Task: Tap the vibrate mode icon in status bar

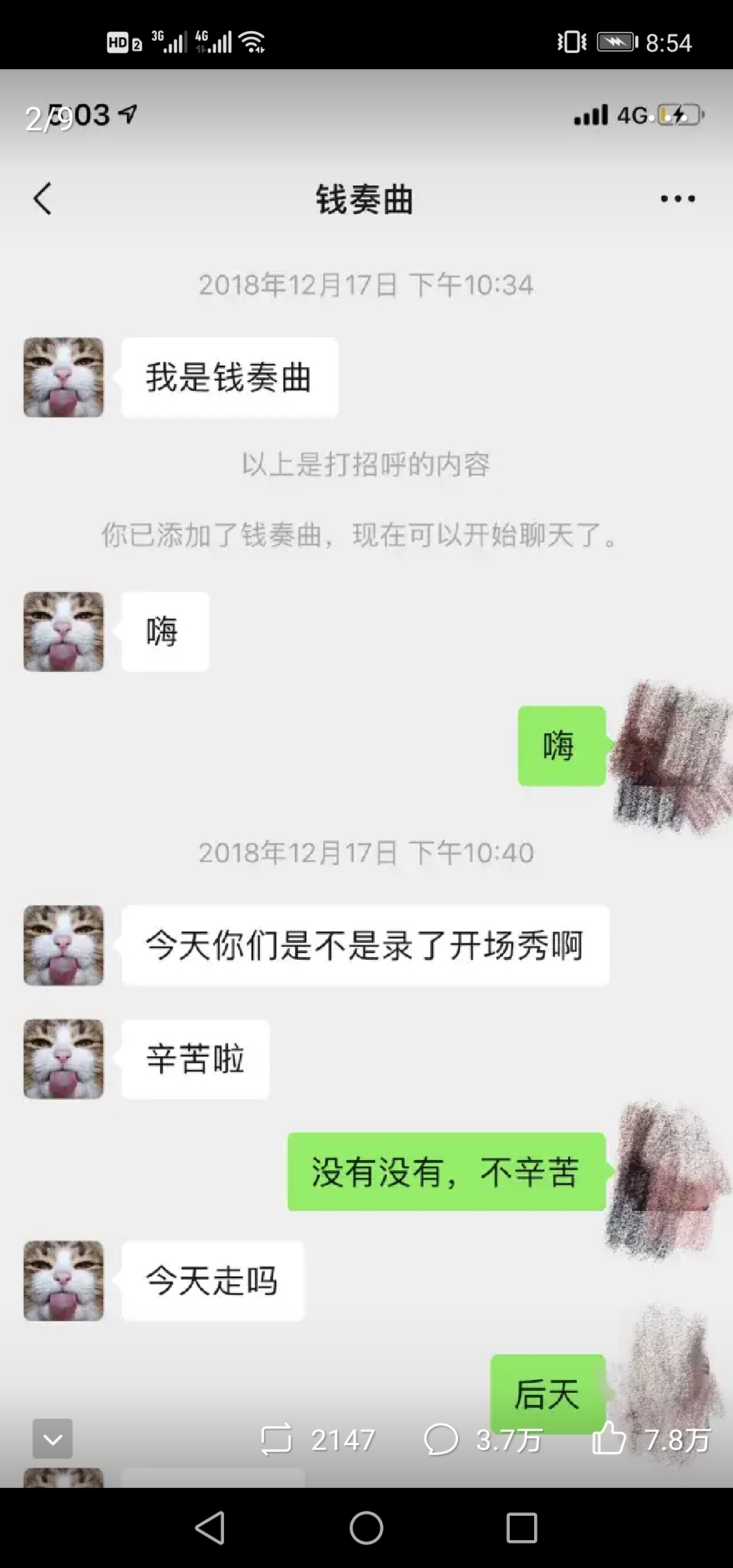Action: (570, 42)
